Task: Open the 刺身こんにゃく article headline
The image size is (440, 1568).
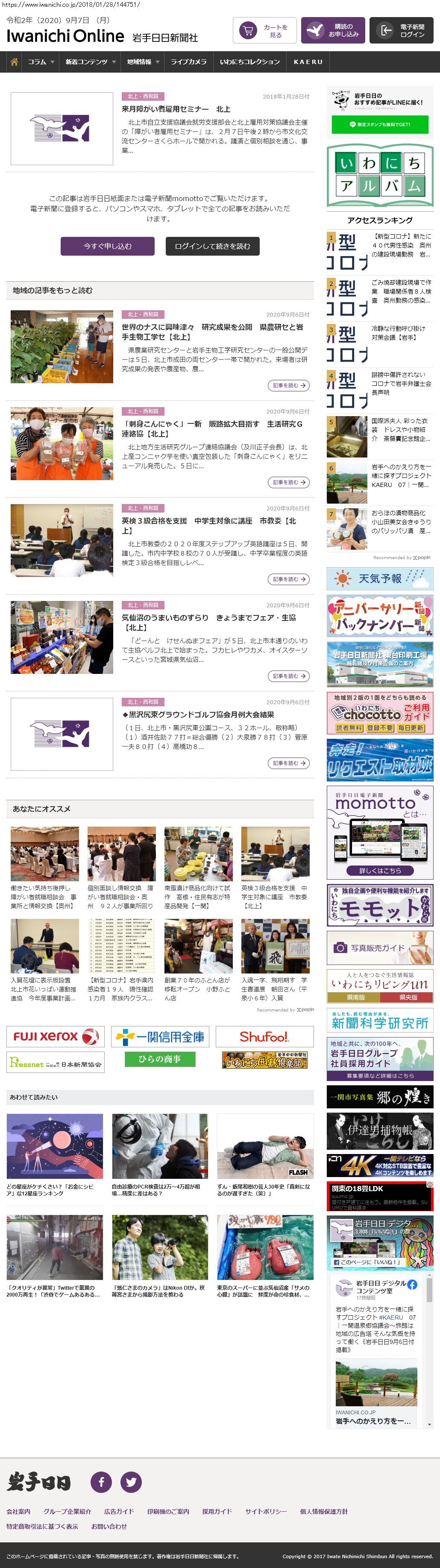Action: tap(211, 428)
